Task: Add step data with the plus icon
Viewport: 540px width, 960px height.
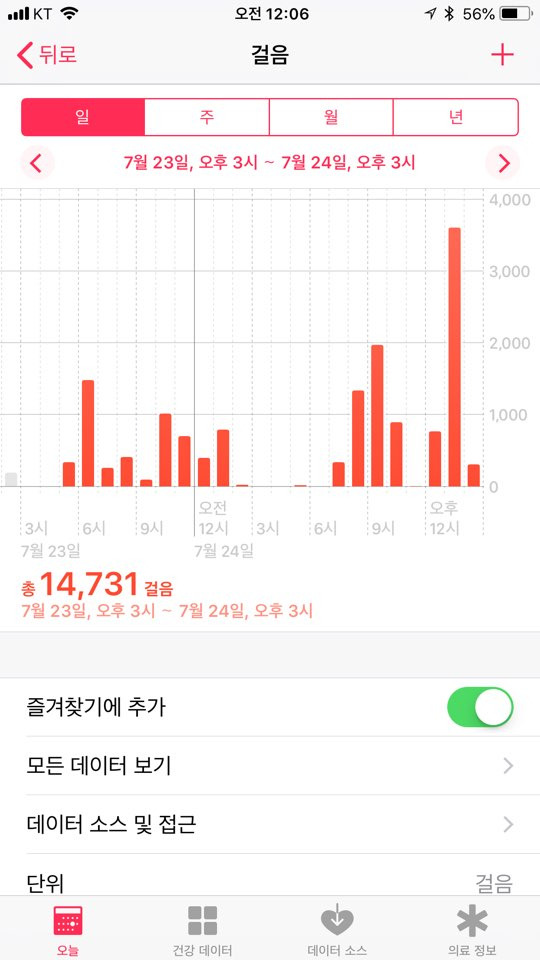Action: pyautogui.click(x=502, y=55)
